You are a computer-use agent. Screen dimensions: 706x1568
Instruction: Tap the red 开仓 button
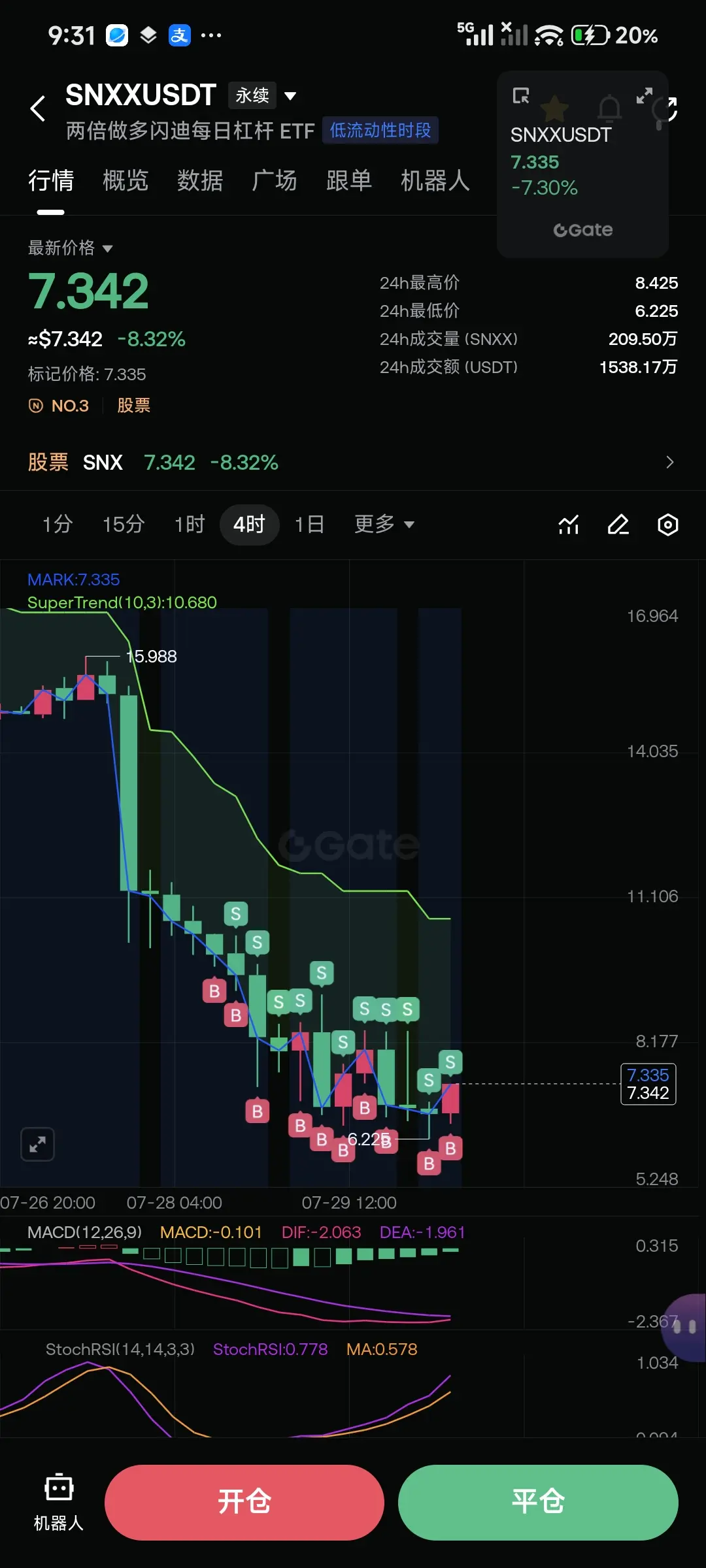244,1502
